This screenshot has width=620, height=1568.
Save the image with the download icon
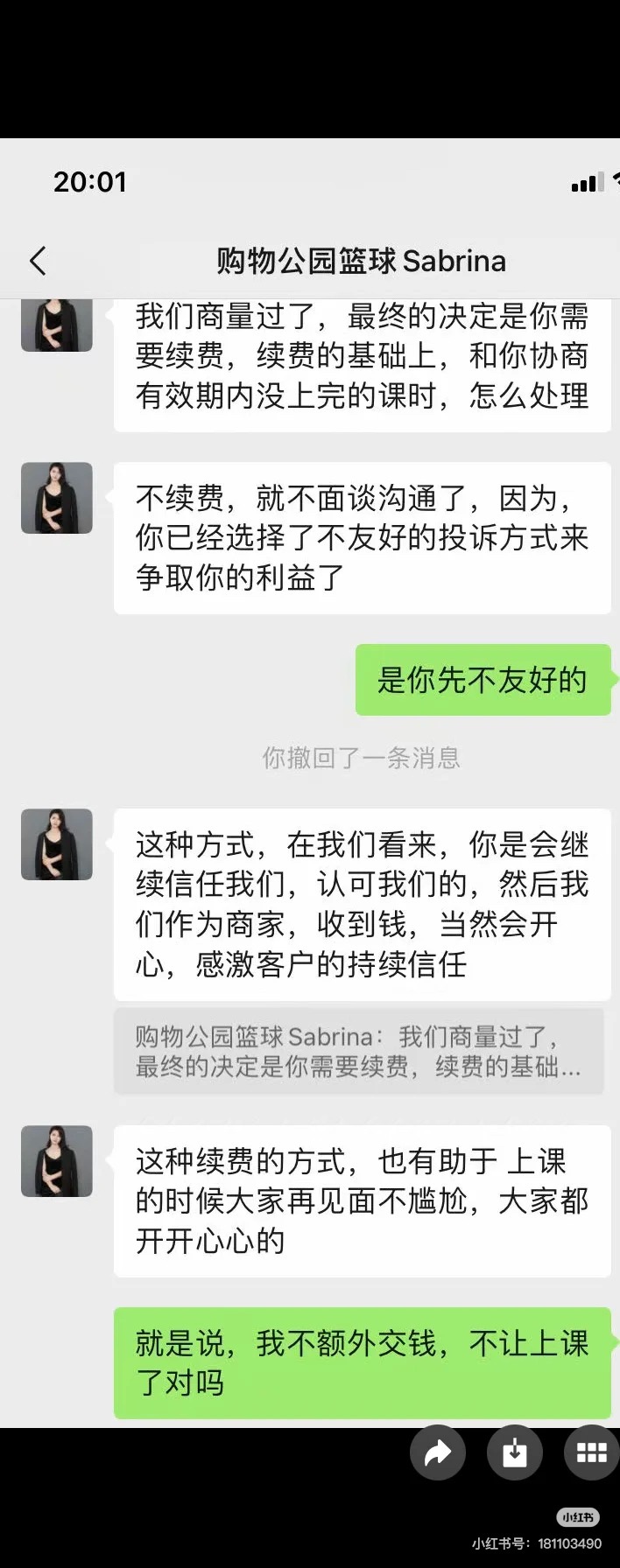(515, 1453)
